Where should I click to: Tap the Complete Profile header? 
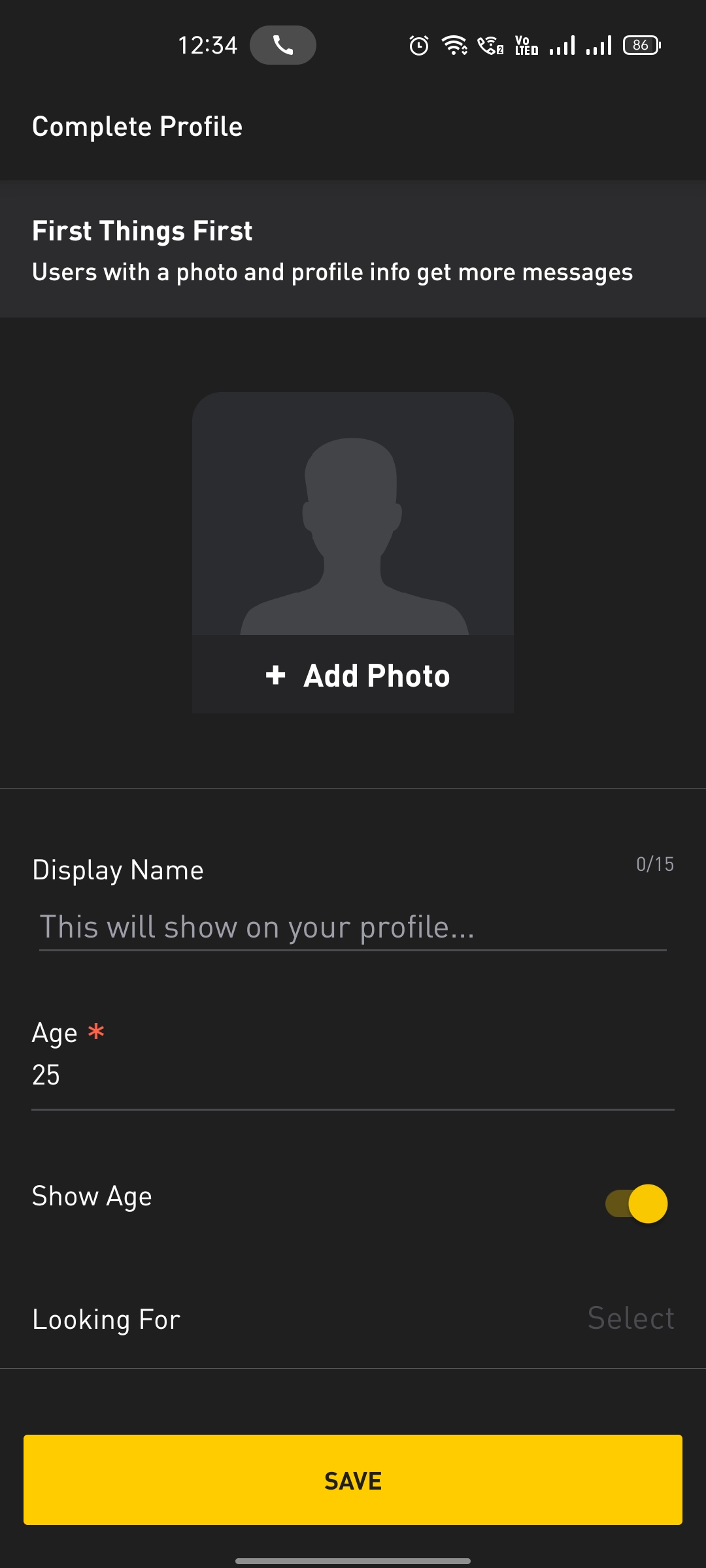click(x=137, y=126)
